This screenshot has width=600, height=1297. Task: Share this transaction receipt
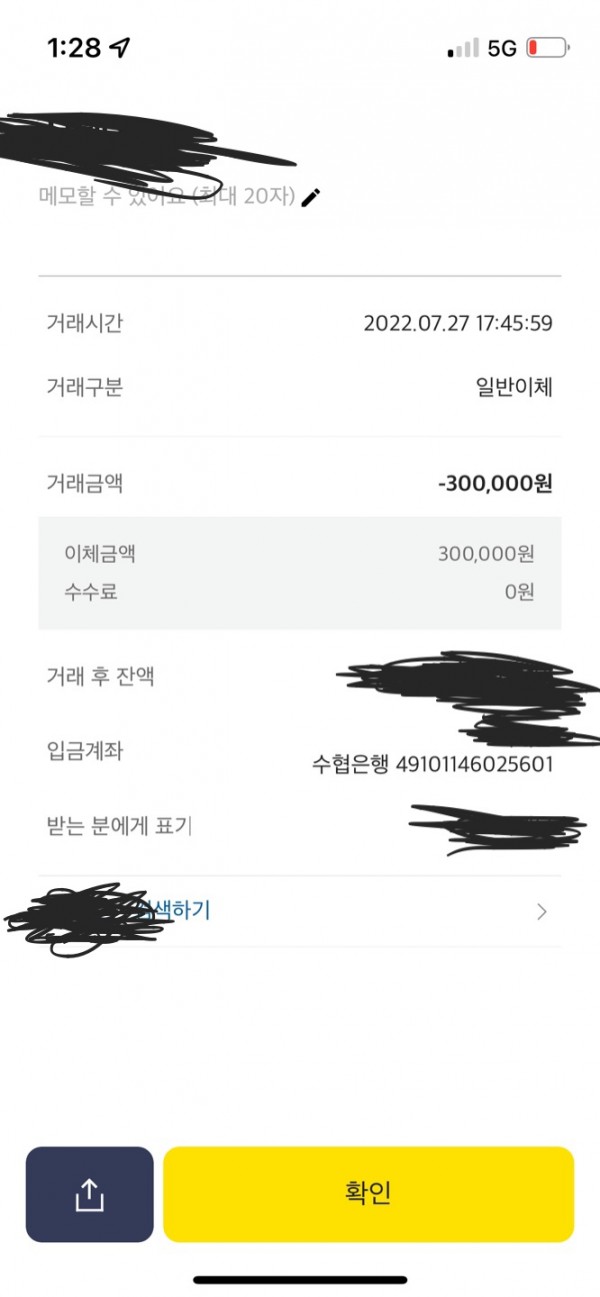[x=89, y=1194]
